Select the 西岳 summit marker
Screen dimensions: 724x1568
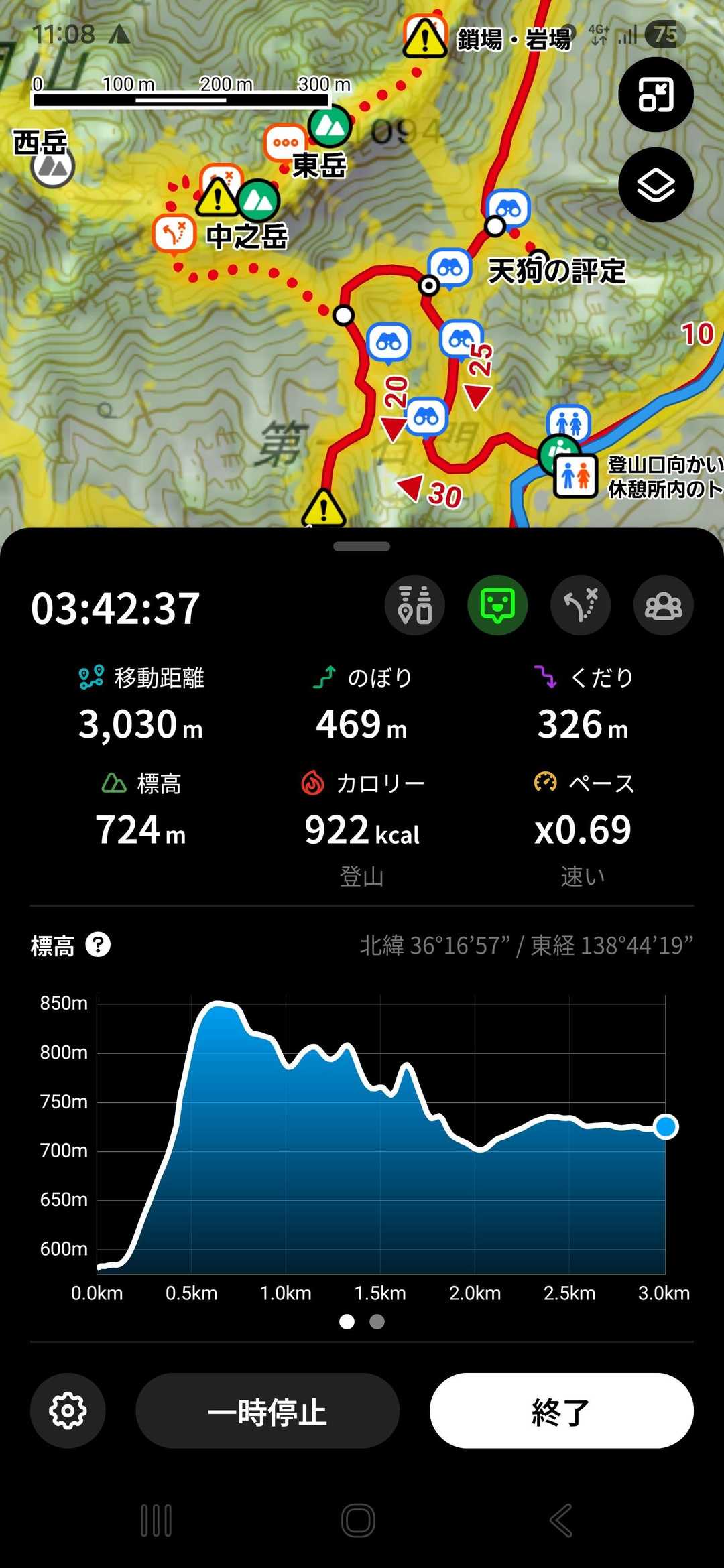(x=53, y=166)
